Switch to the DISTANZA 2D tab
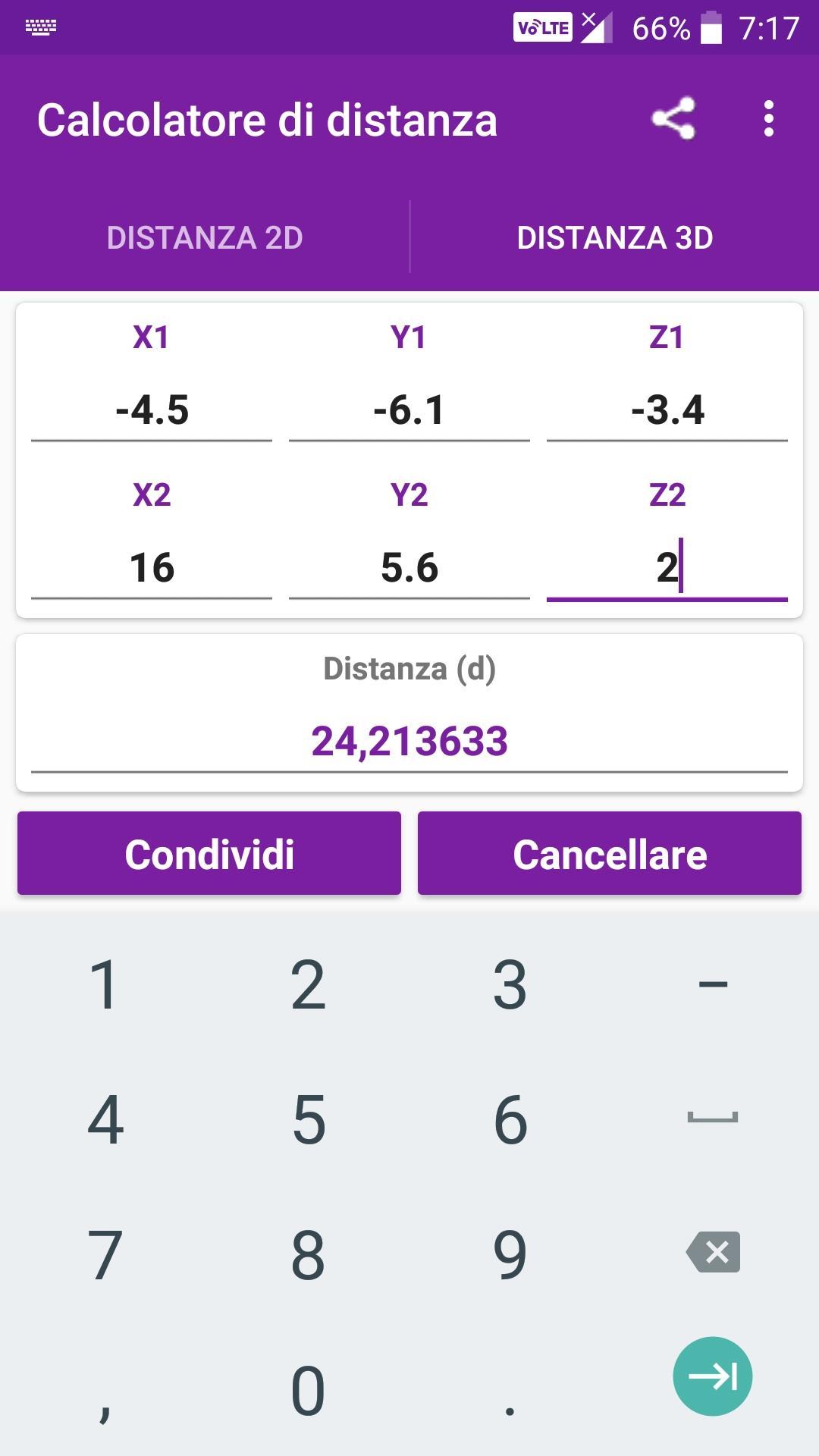819x1456 pixels. 205,237
